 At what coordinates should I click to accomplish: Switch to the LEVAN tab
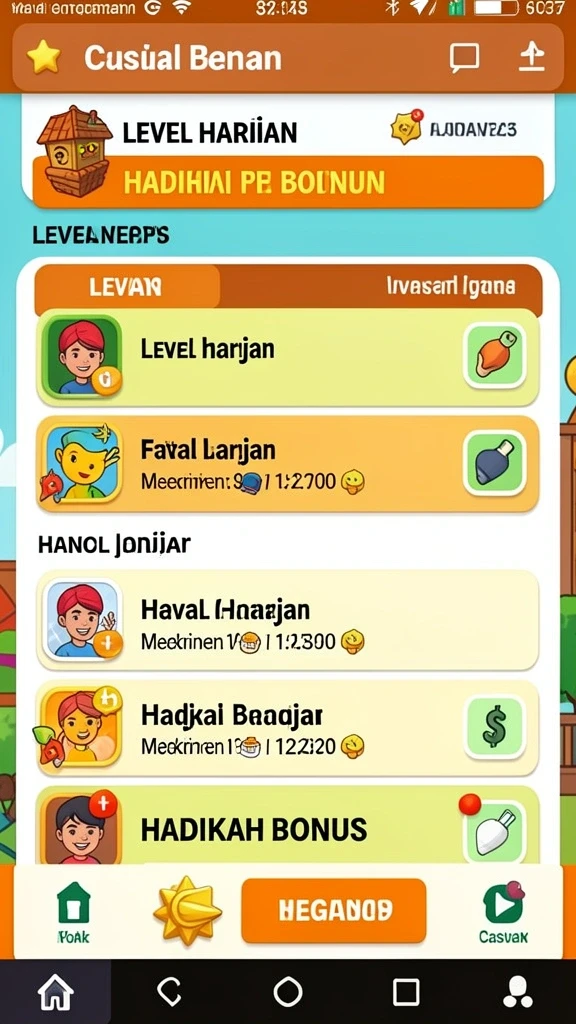127,287
